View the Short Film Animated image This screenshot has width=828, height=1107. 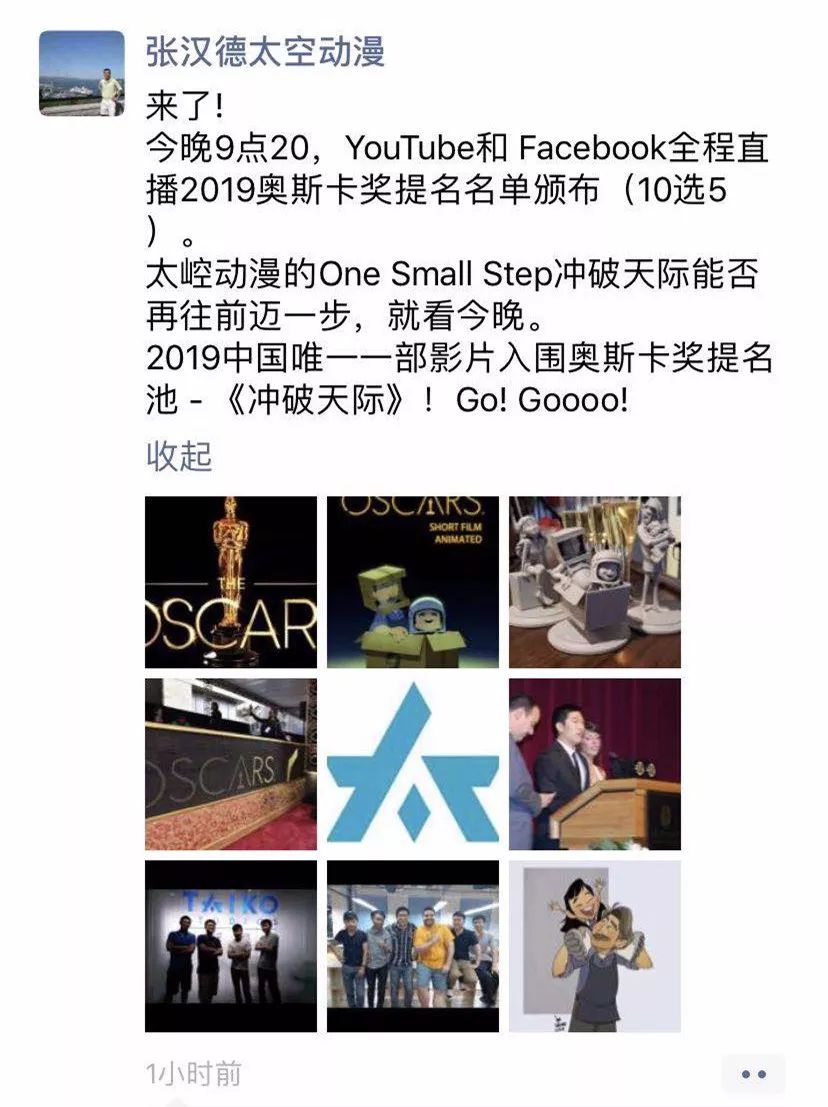[413, 582]
